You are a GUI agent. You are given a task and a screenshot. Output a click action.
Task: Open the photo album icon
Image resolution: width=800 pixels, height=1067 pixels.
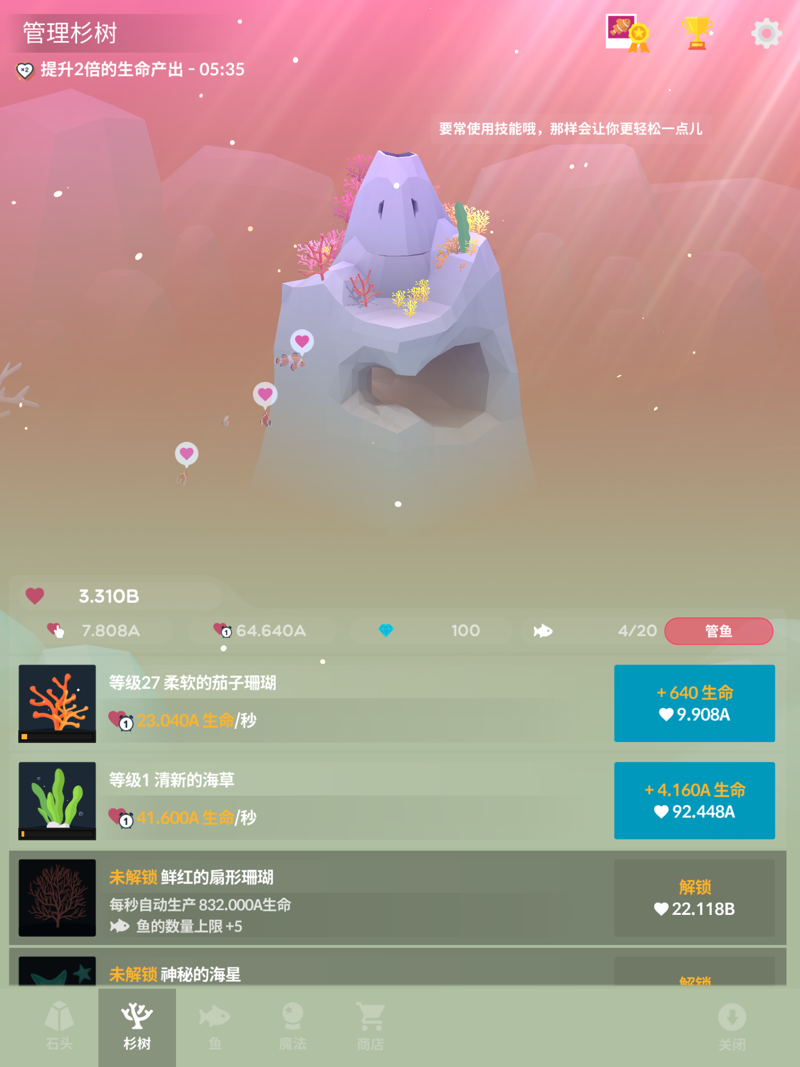627,32
